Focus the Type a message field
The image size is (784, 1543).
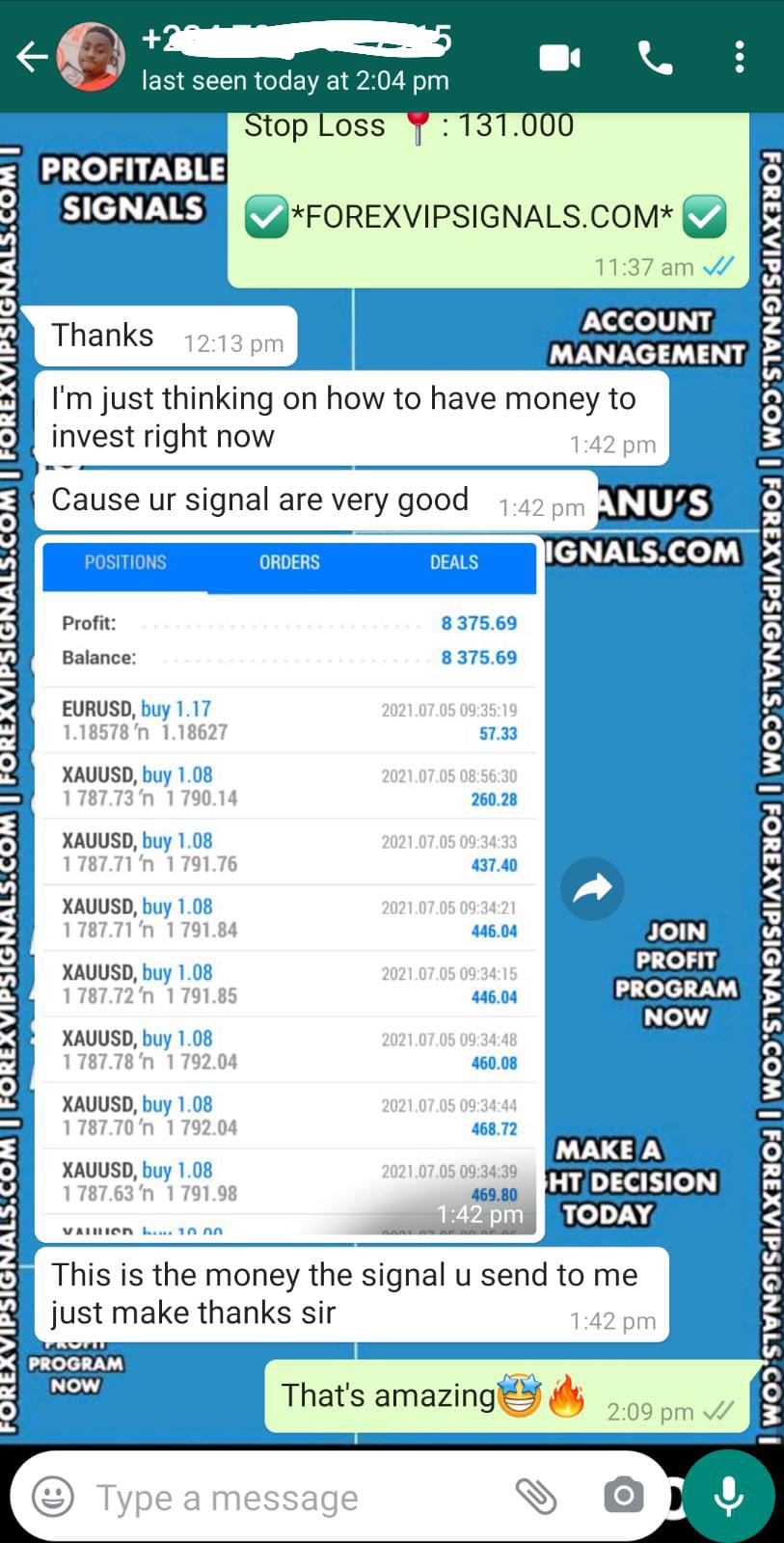[x=289, y=1498]
